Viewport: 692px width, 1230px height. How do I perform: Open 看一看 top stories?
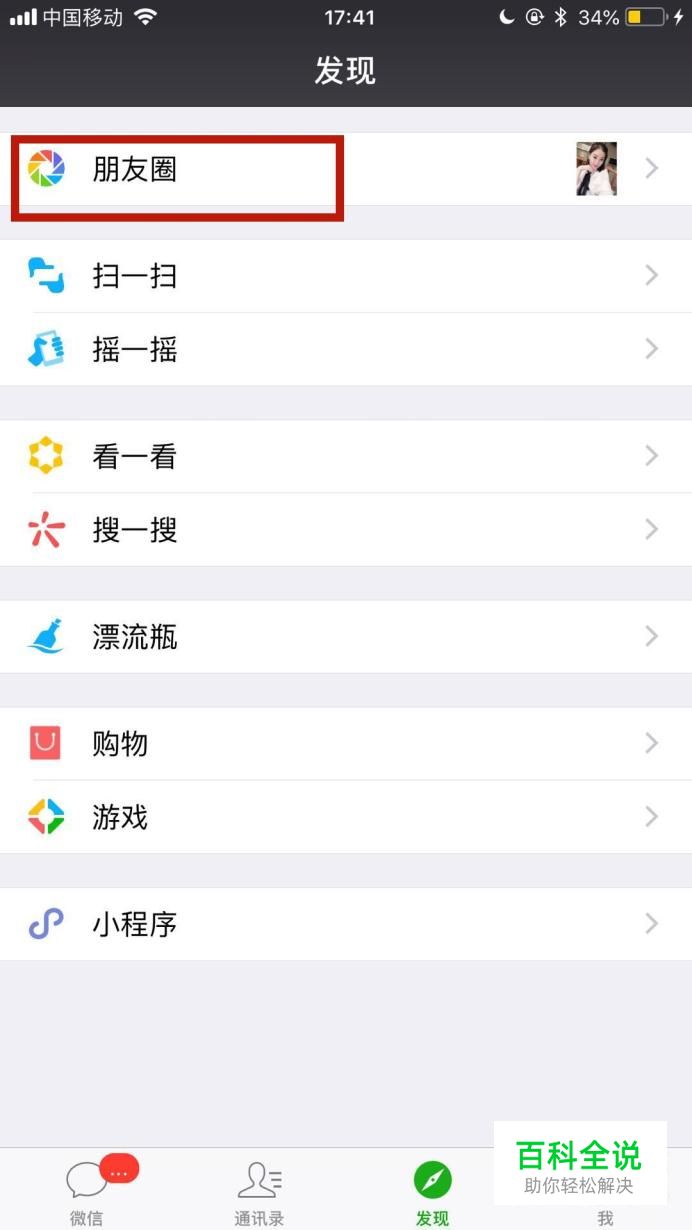tap(345, 456)
